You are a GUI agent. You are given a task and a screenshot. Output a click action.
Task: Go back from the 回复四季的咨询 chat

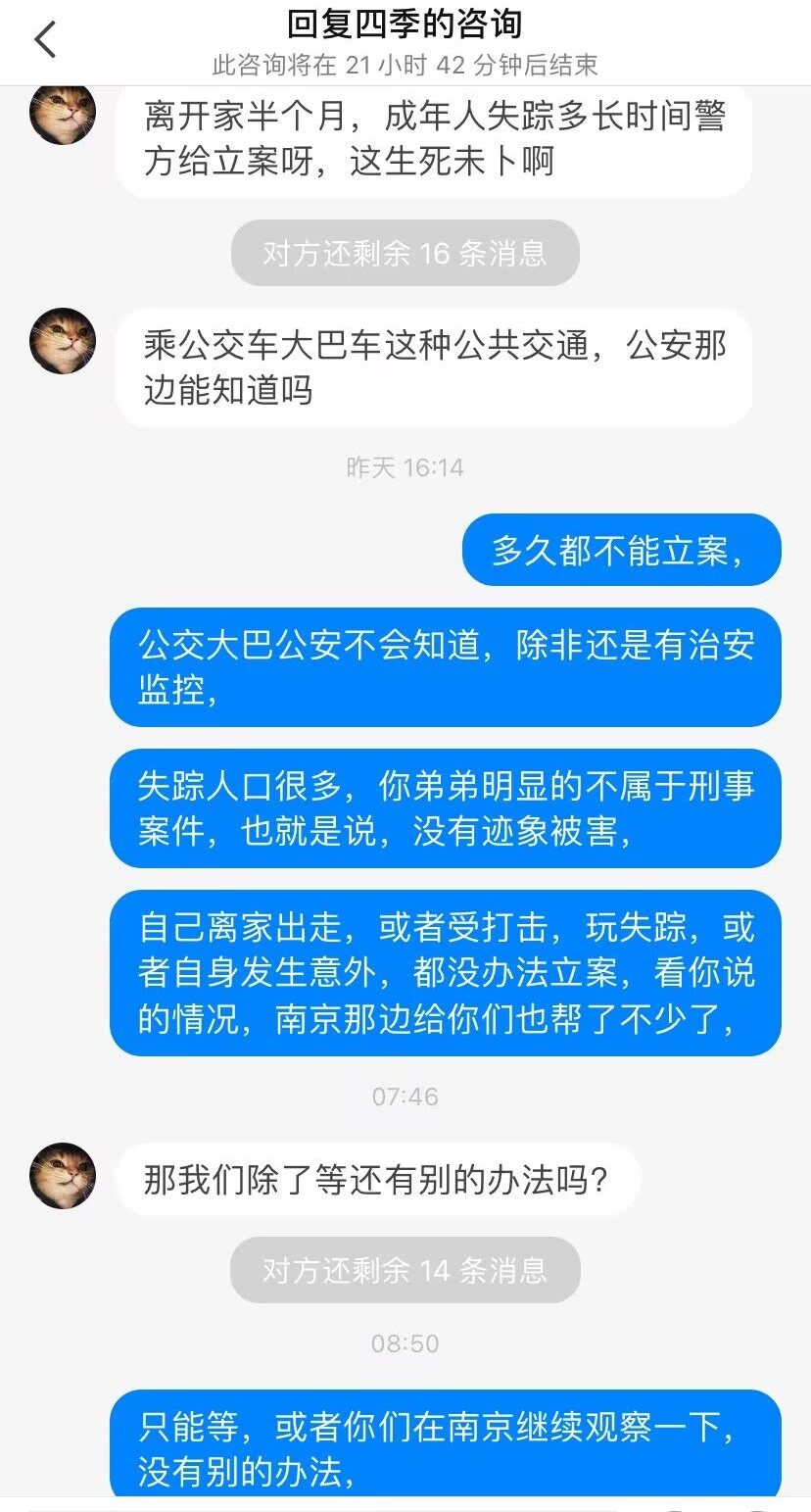click(45, 40)
